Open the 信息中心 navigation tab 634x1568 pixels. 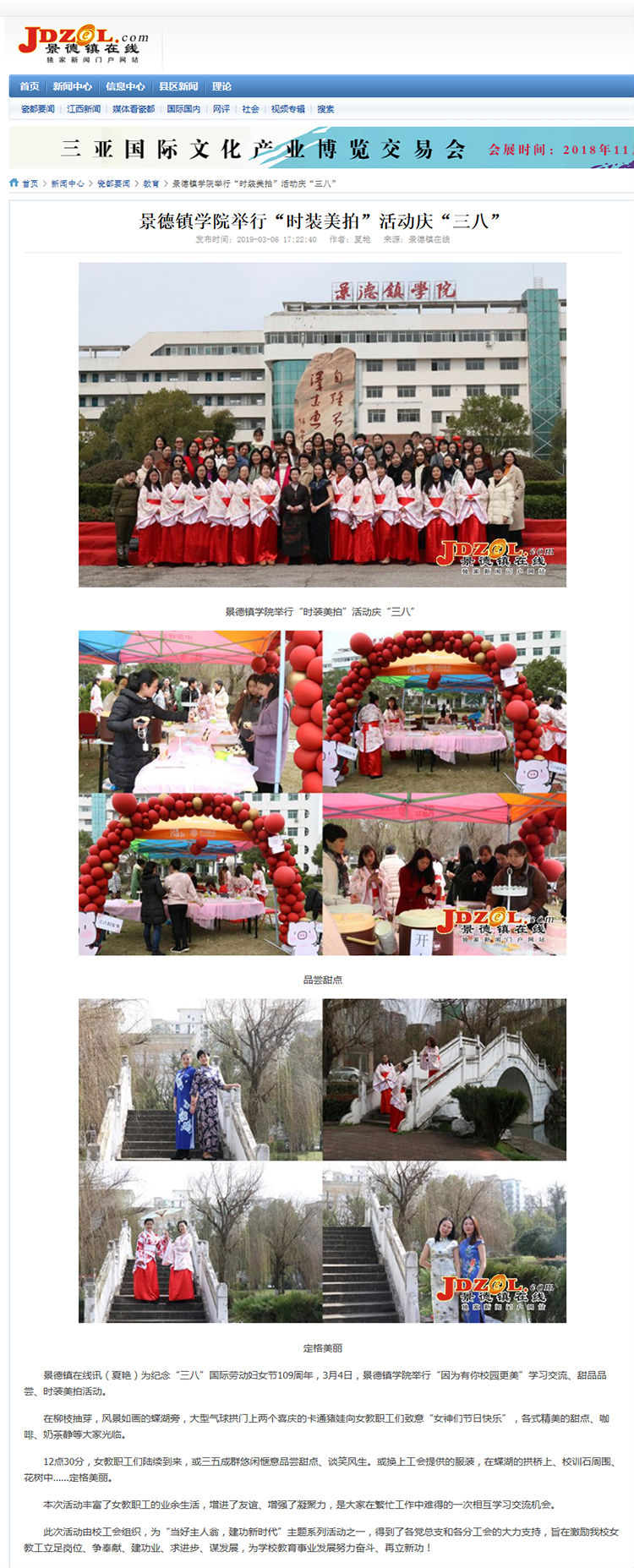pyautogui.click(x=125, y=86)
